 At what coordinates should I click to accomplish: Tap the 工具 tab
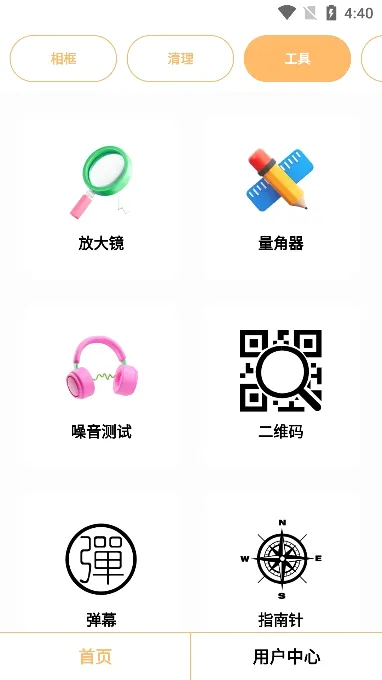coord(297,59)
